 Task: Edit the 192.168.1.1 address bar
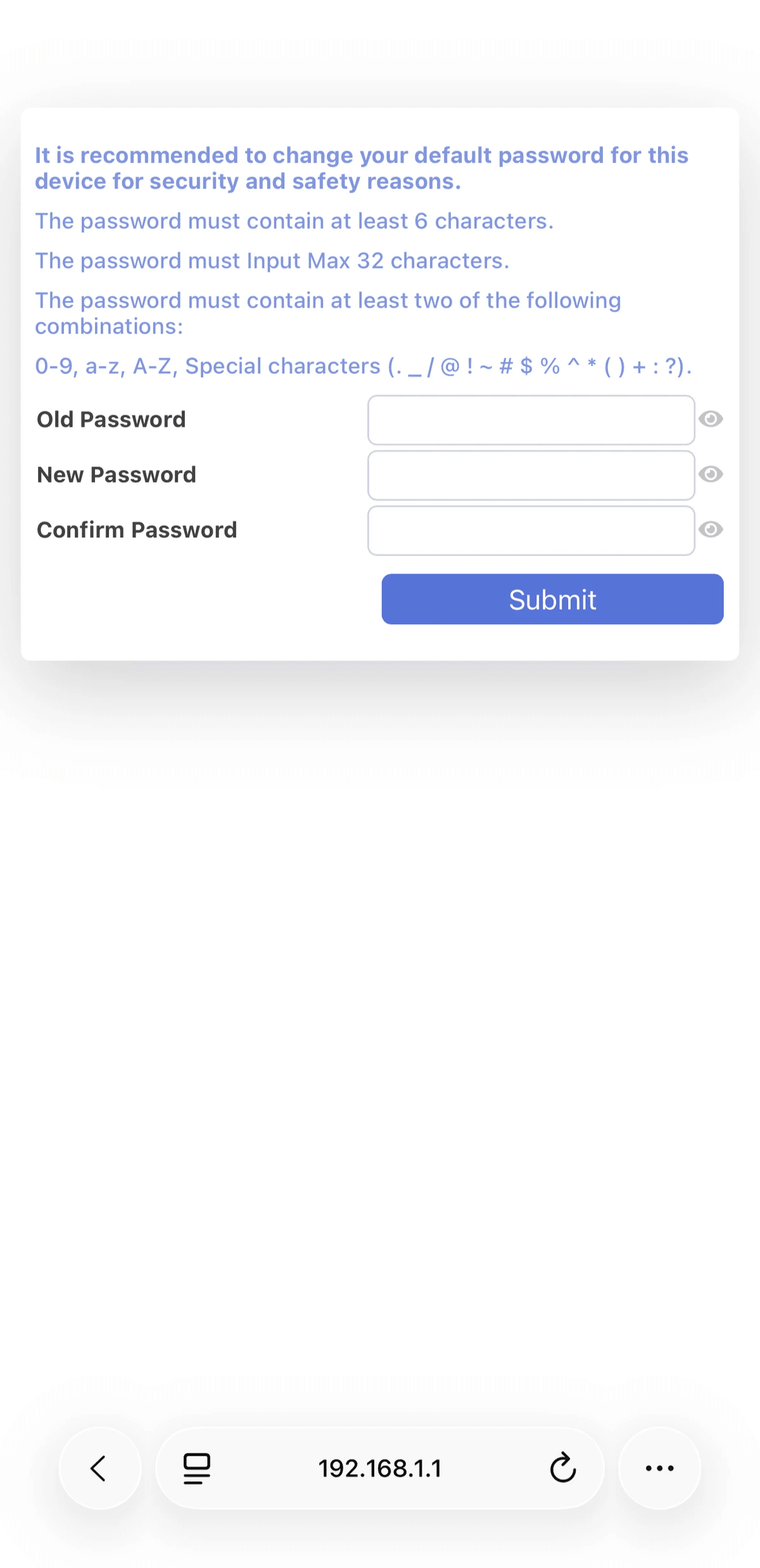pos(379,1468)
